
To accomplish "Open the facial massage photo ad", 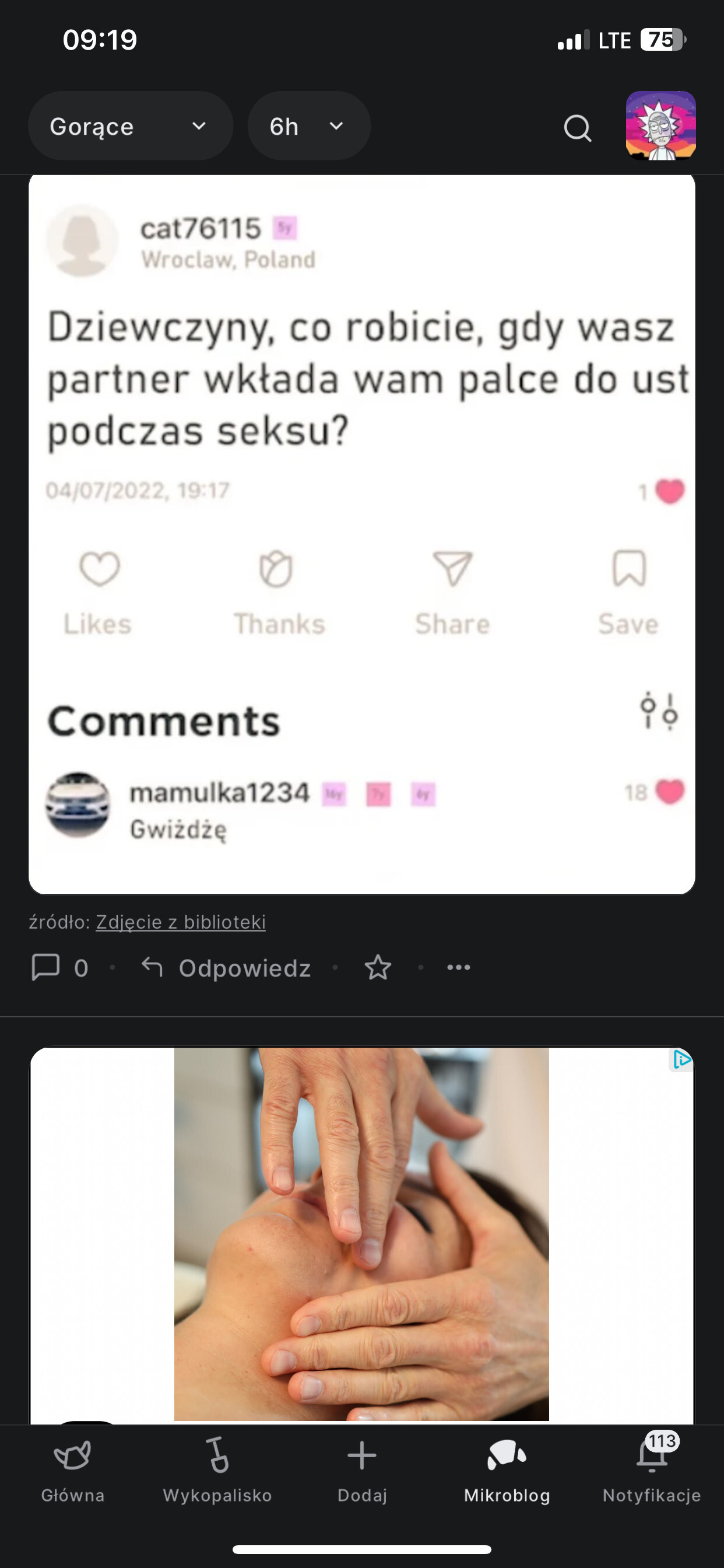I will click(361, 1234).
